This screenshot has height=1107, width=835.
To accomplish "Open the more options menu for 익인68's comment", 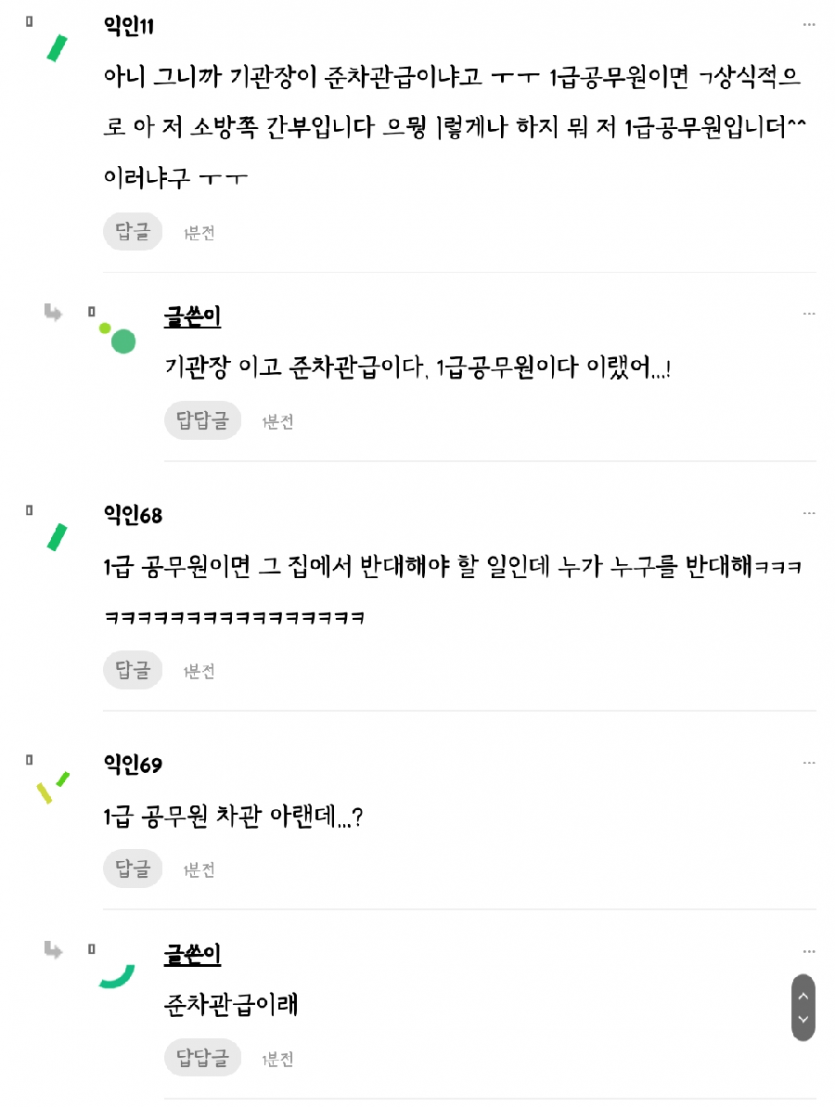I will [x=808, y=513].
